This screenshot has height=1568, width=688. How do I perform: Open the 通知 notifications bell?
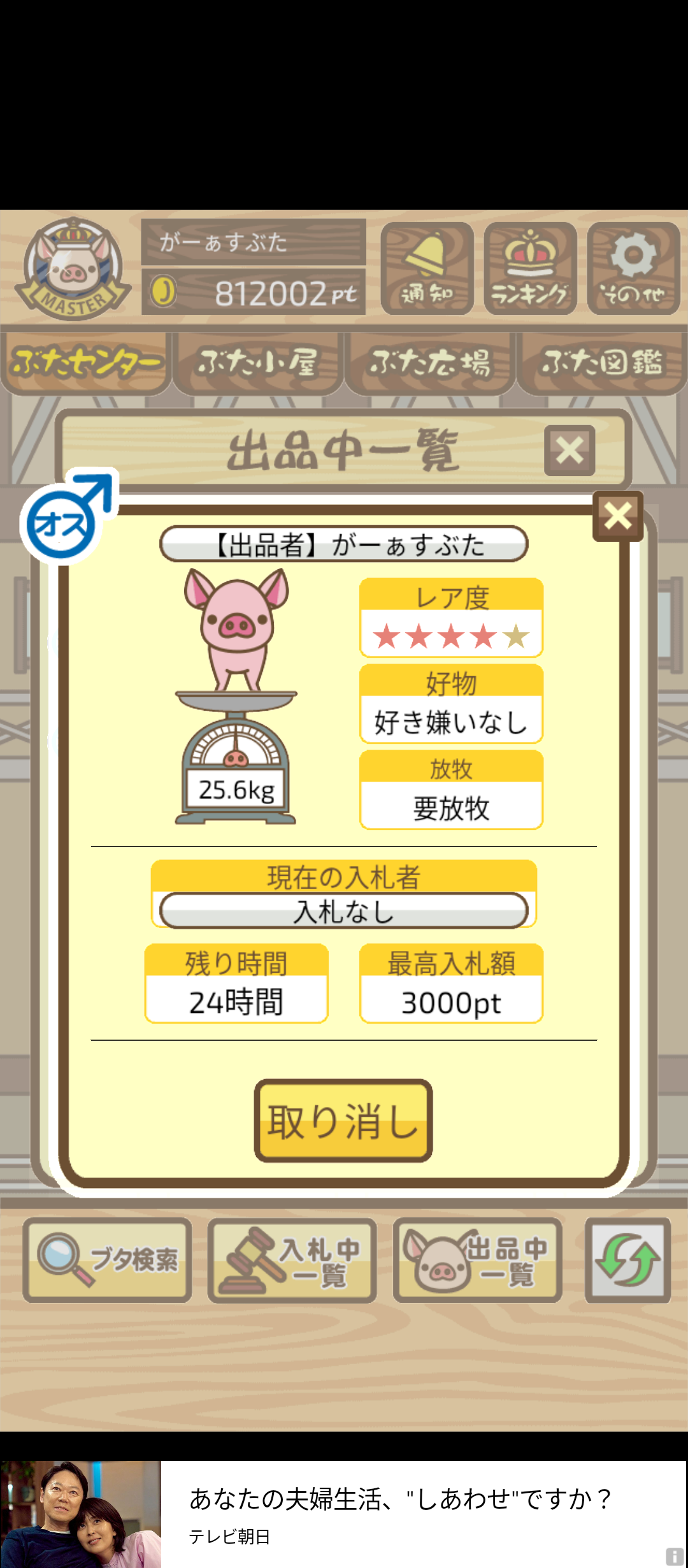(427, 268)
